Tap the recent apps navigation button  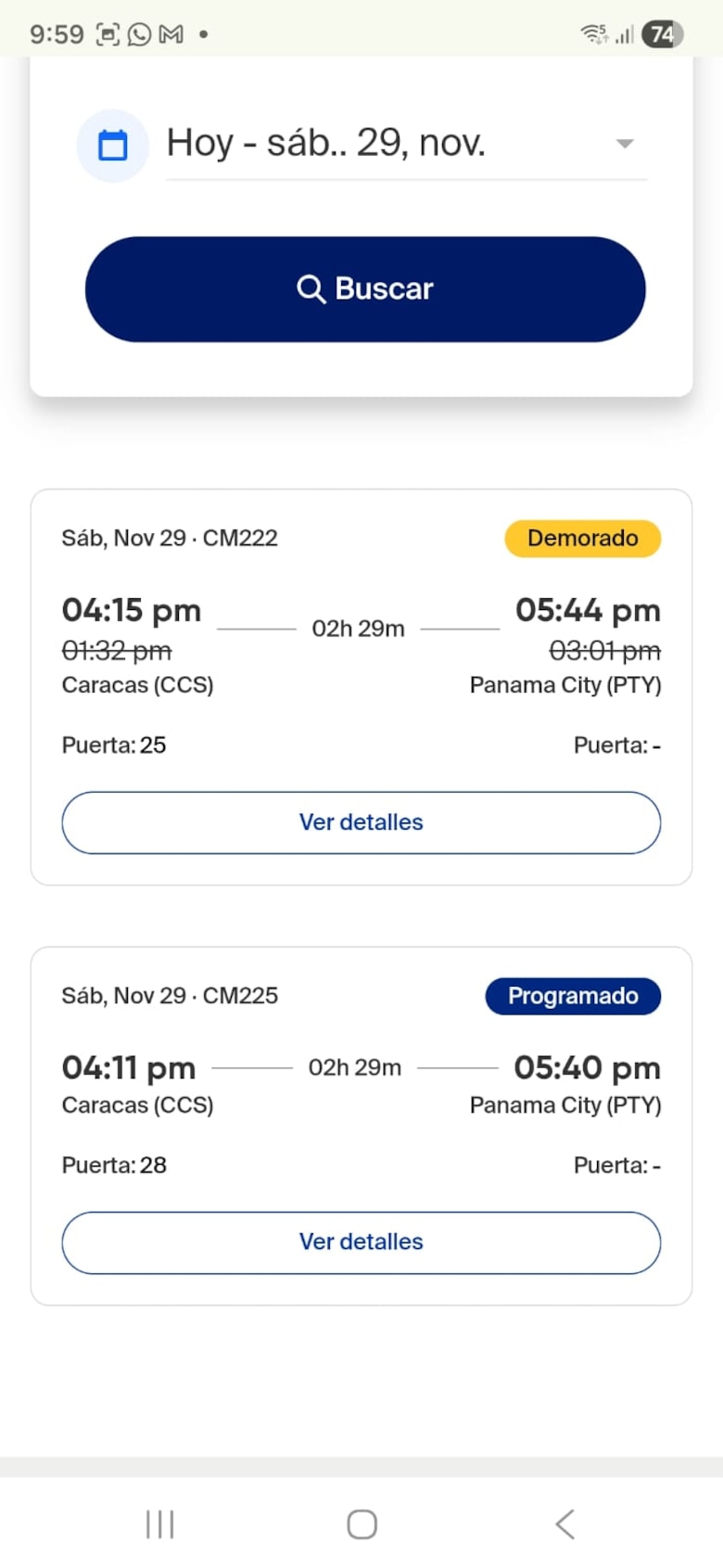point(159,1521)
